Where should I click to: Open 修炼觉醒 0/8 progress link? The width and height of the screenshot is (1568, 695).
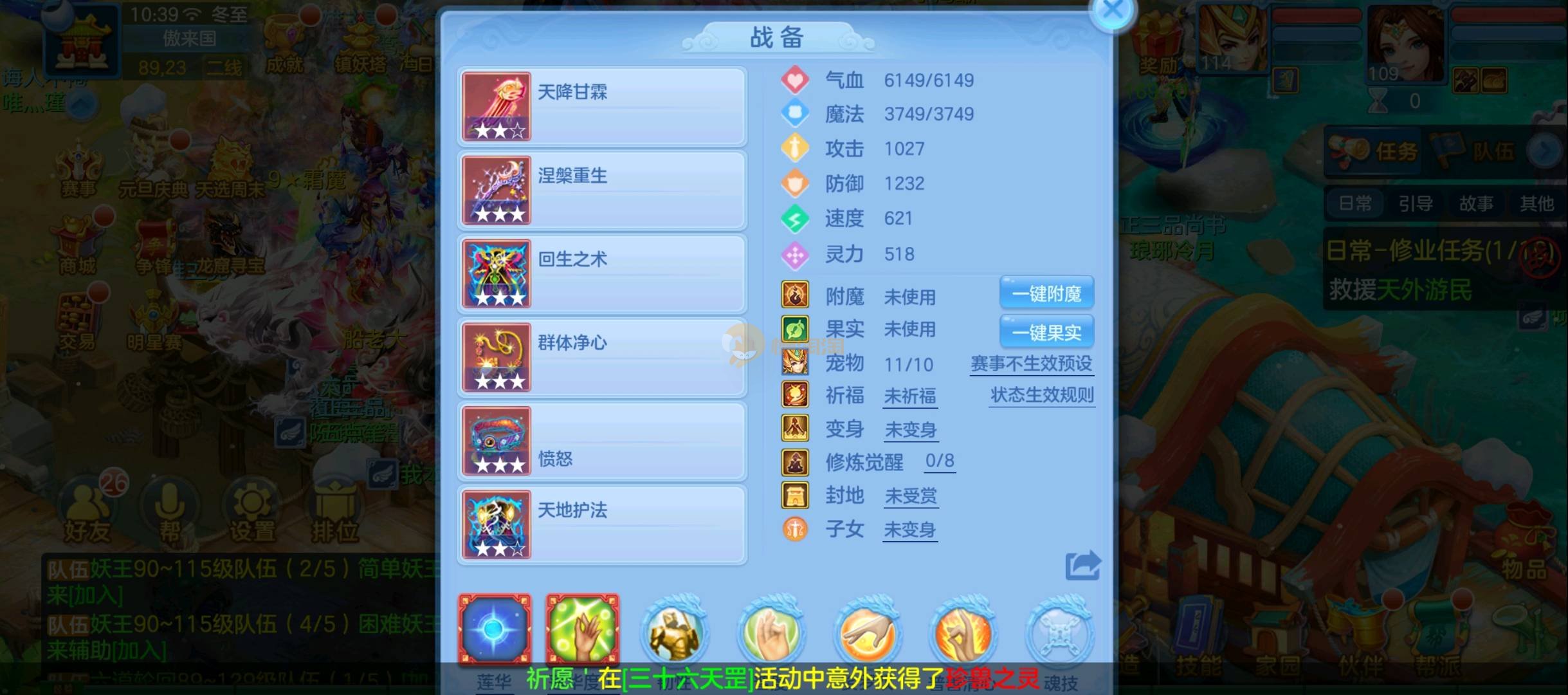tap(940, 461)
